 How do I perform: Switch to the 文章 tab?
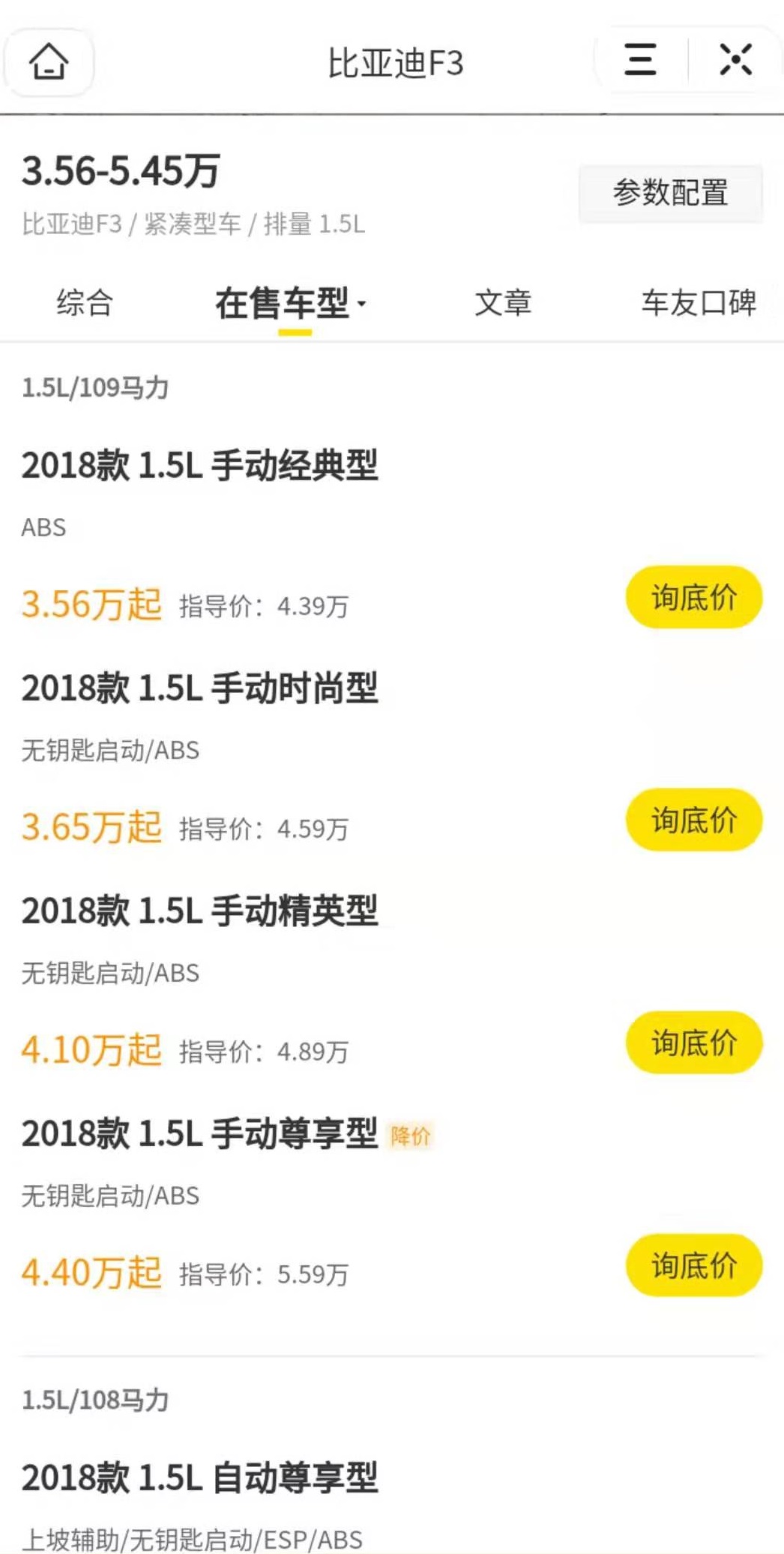click(x=504, y=303)
